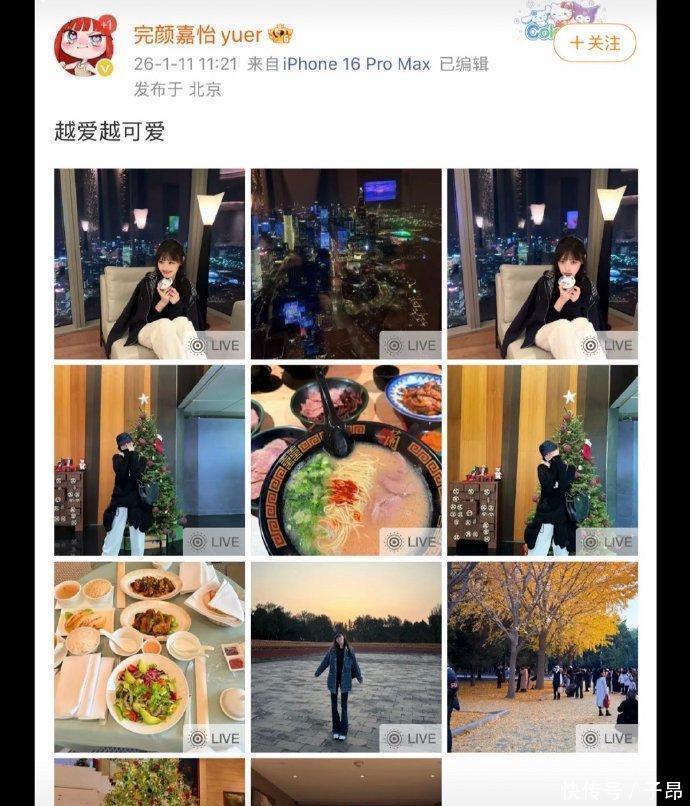Viewport: 690px width, 806px height.
Task: View the yellow ginkgo trees photo
Action: point(542,656)
